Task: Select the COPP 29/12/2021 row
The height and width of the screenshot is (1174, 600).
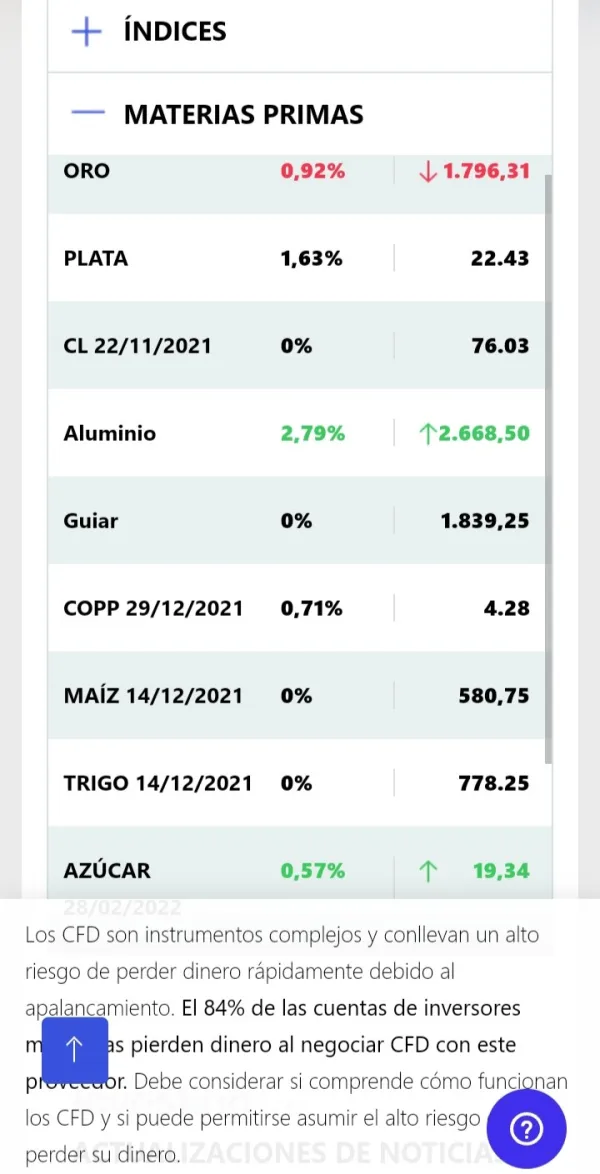Action: pyautogui.click(x=297, y=608)
